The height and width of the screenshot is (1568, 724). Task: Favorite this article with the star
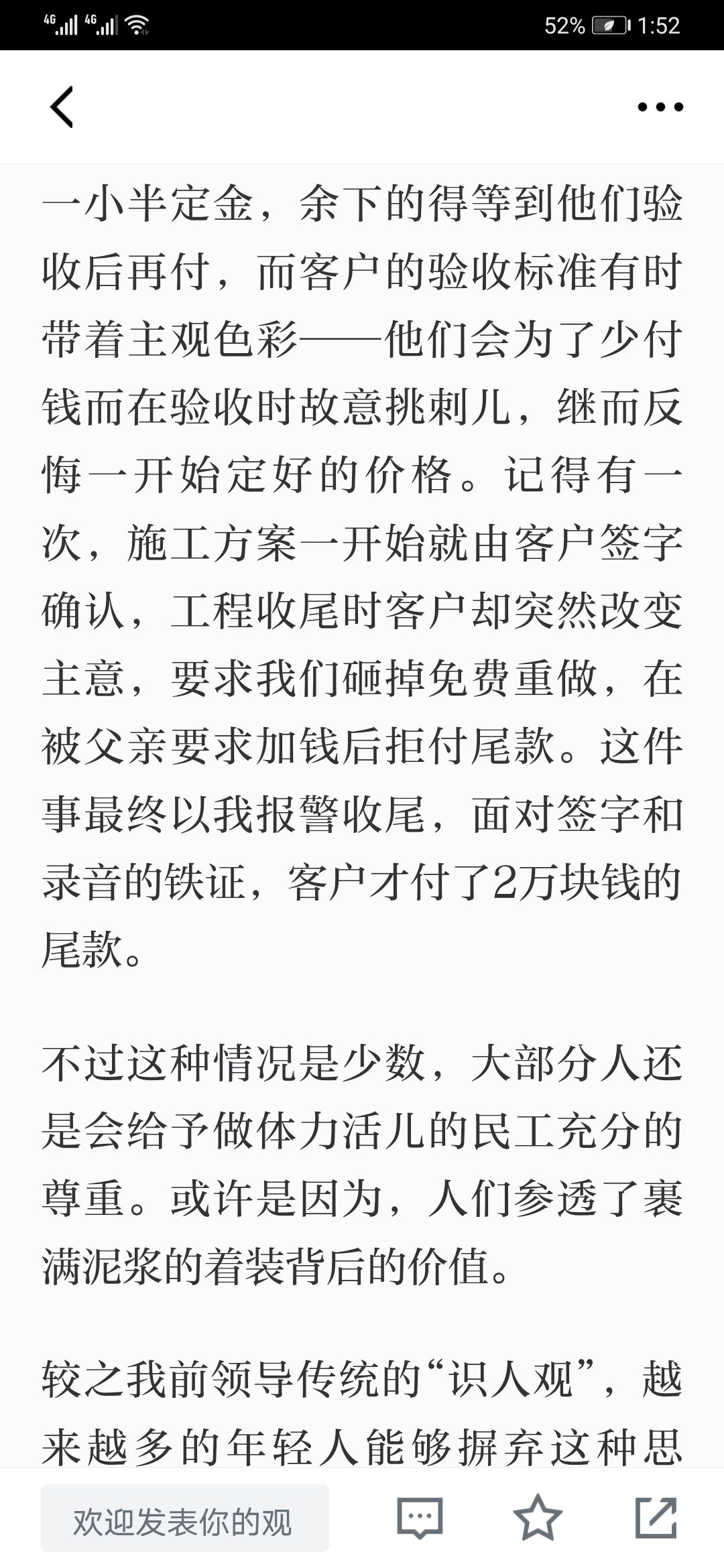pos(538,1518)
